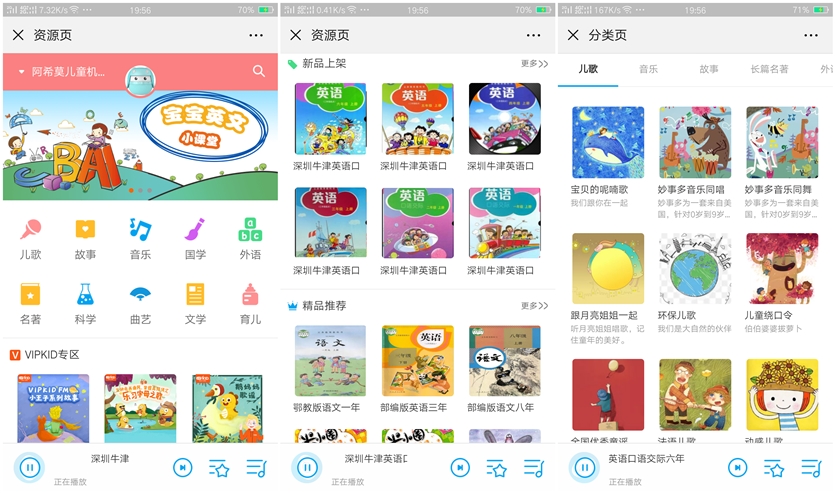Viewport: 835px width, 493px height.
Task: Open the 科学 category
Action: coord(85,303)
